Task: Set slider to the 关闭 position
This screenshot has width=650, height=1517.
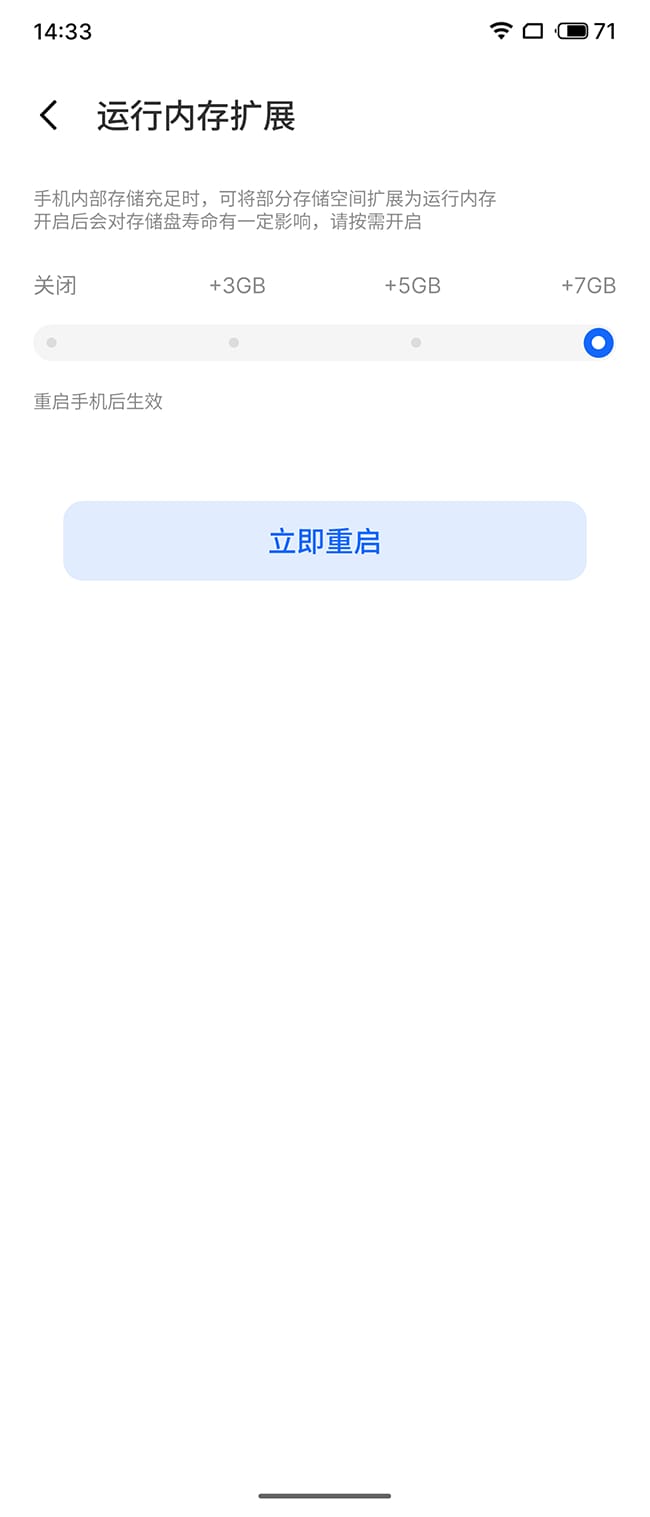Action: pyautogui.click(x=52, y=343)
